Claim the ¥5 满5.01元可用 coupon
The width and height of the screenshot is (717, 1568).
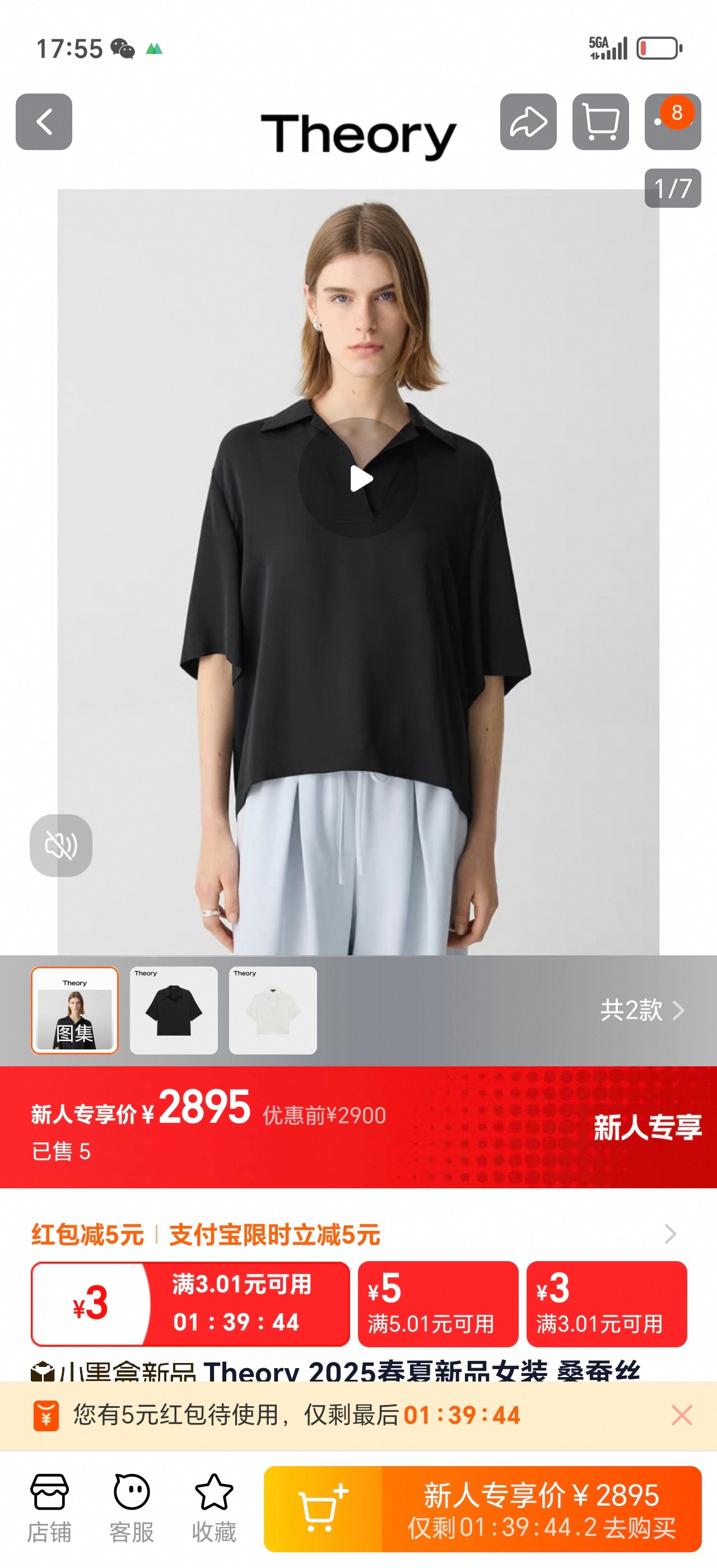[x=437, y=1304]
